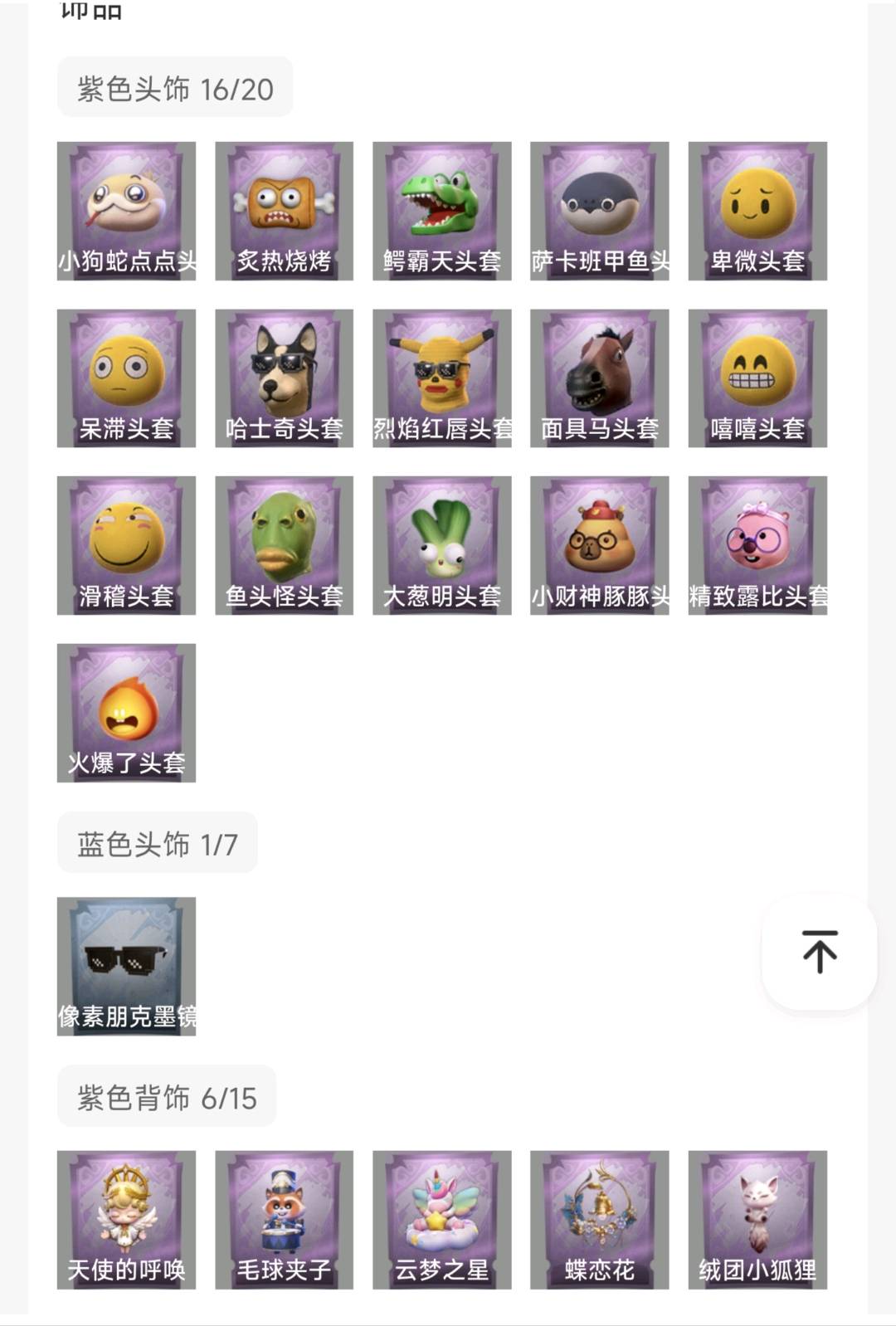The width and height of the screenshot is (896, 1326).
Task: Tap the back-to-top arrow button
Action: pos(819,952)
